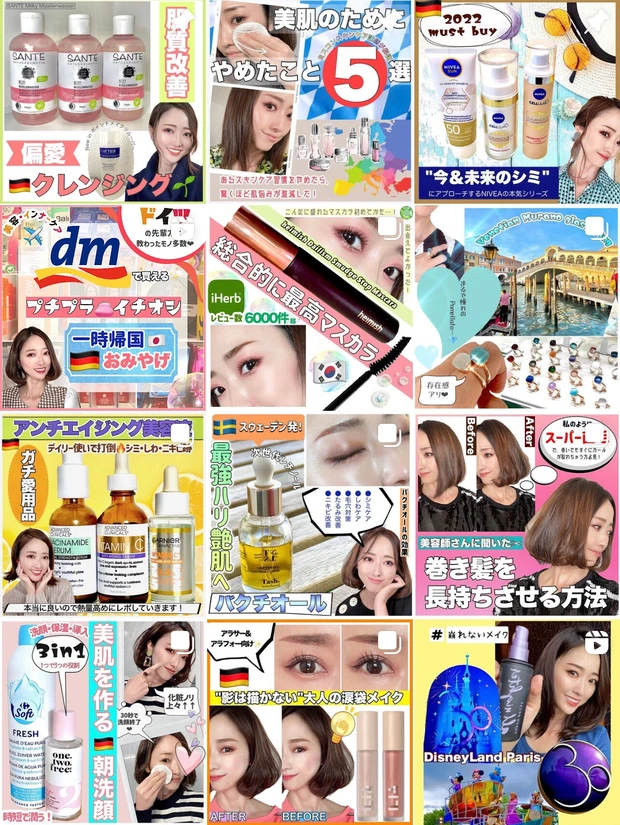
Task: Open the iHerb mascara review post
Action: (309, 306)
